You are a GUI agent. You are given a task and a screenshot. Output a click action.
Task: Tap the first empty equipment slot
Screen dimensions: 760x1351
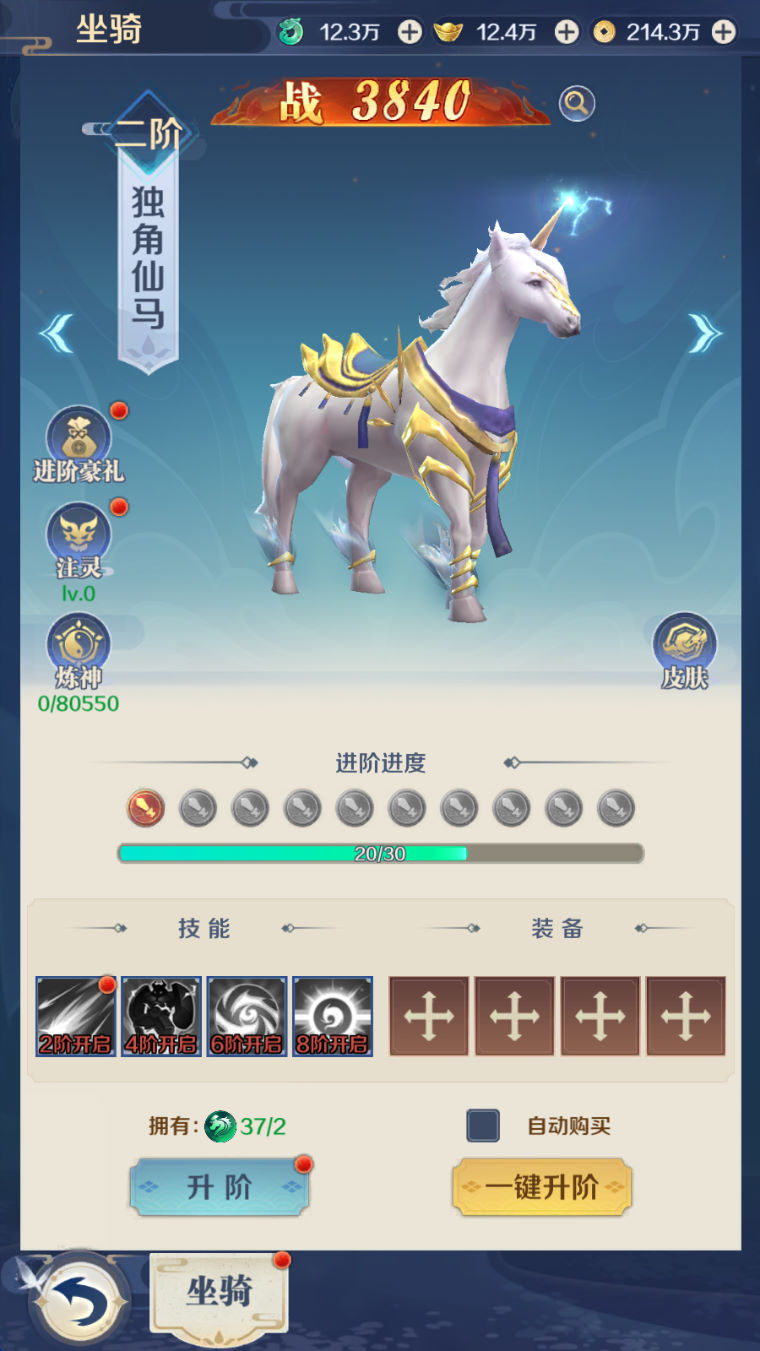tap(429, 1017)
